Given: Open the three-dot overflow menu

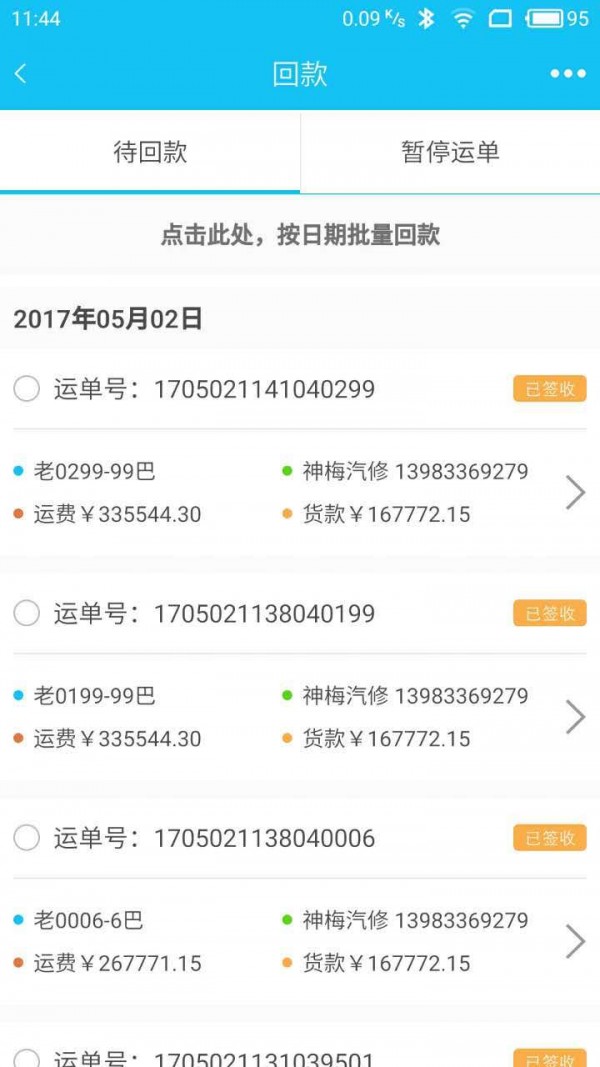Looking at the screenshot, I should click(x=568, y=73).
